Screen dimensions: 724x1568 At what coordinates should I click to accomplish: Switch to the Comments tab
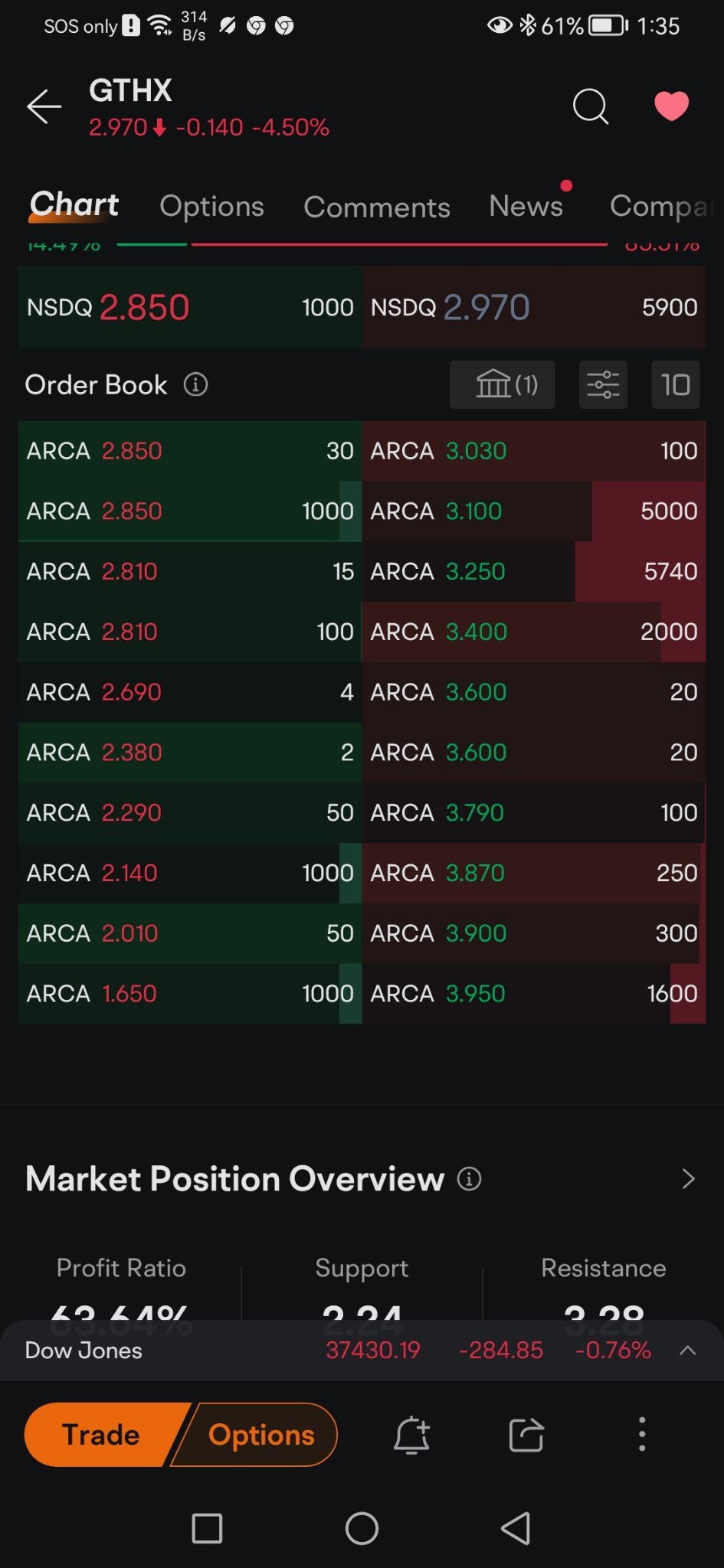click(x=376, y=207)
